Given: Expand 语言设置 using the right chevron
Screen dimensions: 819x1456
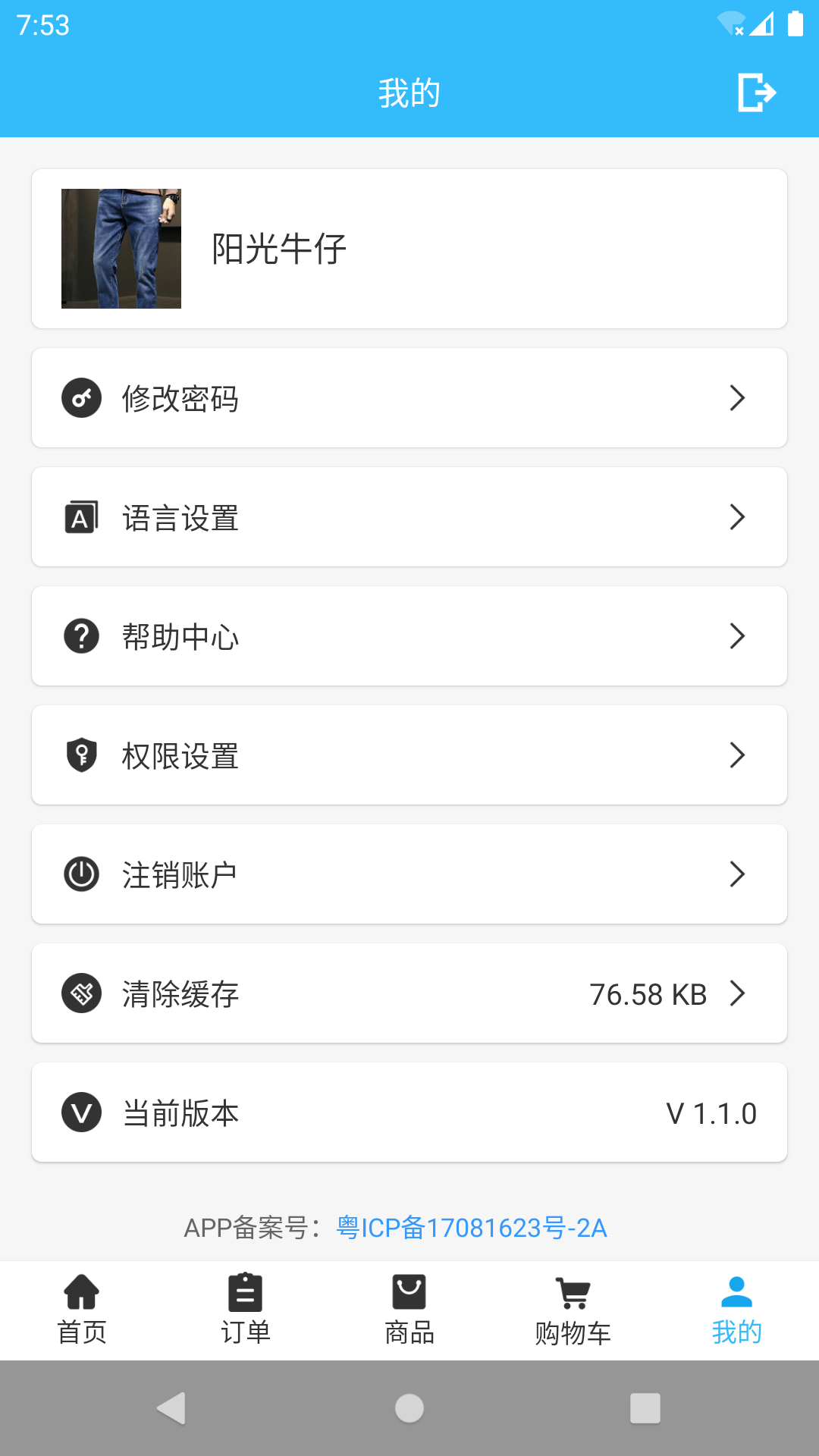Looking at the screenshot, I should coord(736,516).
